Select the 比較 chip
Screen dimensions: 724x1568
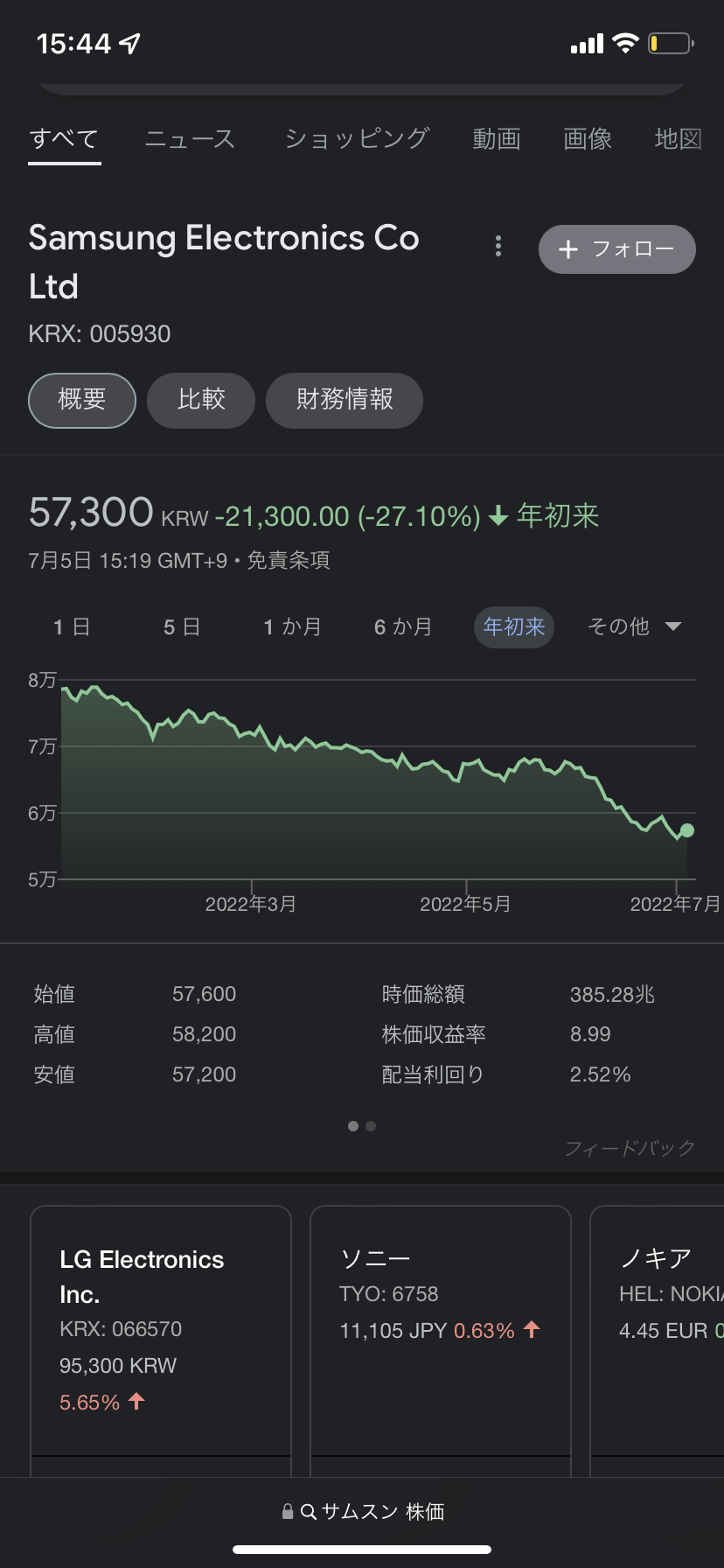pos(201,401)
